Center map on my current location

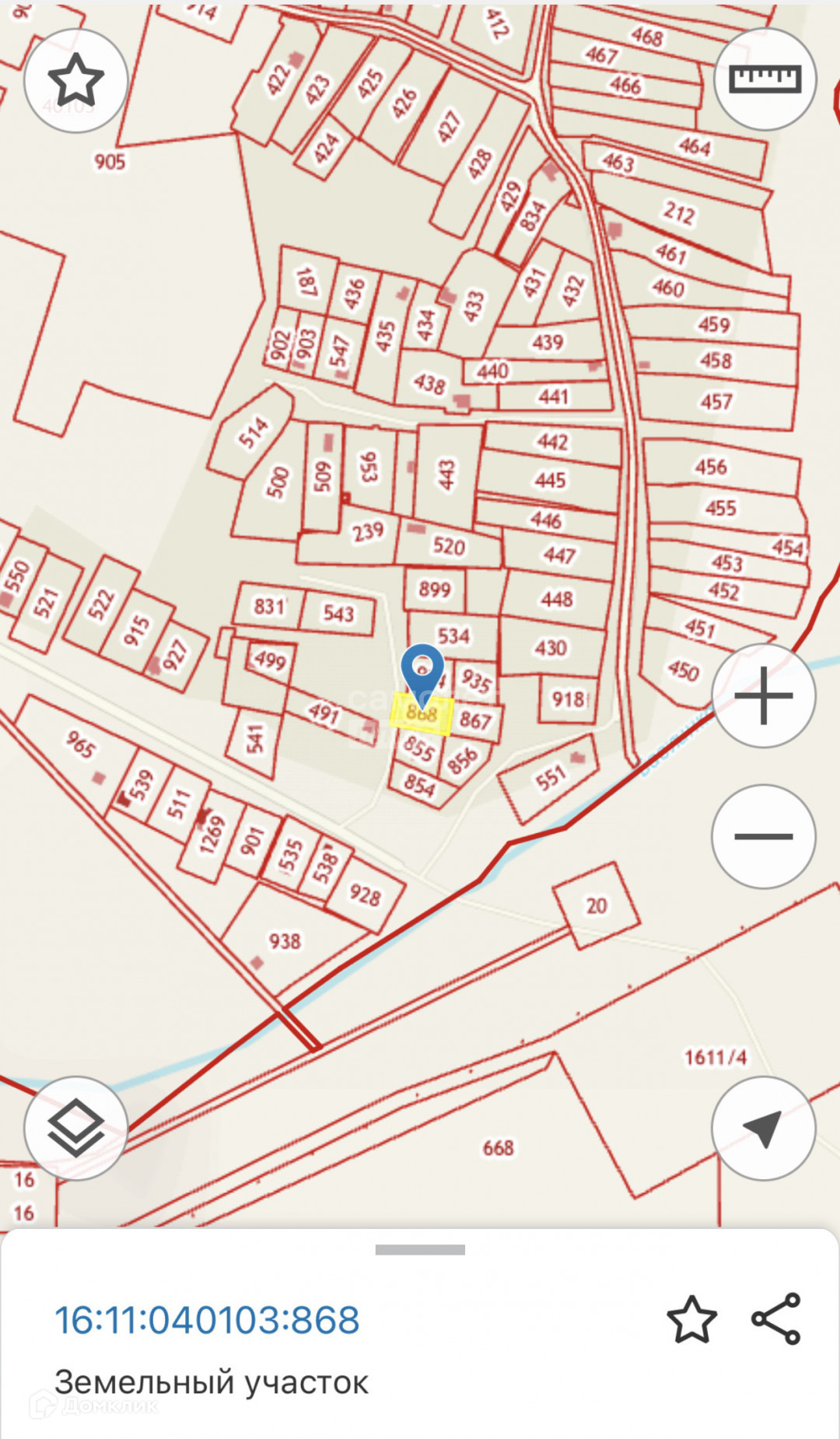(x=763, y=1128)
